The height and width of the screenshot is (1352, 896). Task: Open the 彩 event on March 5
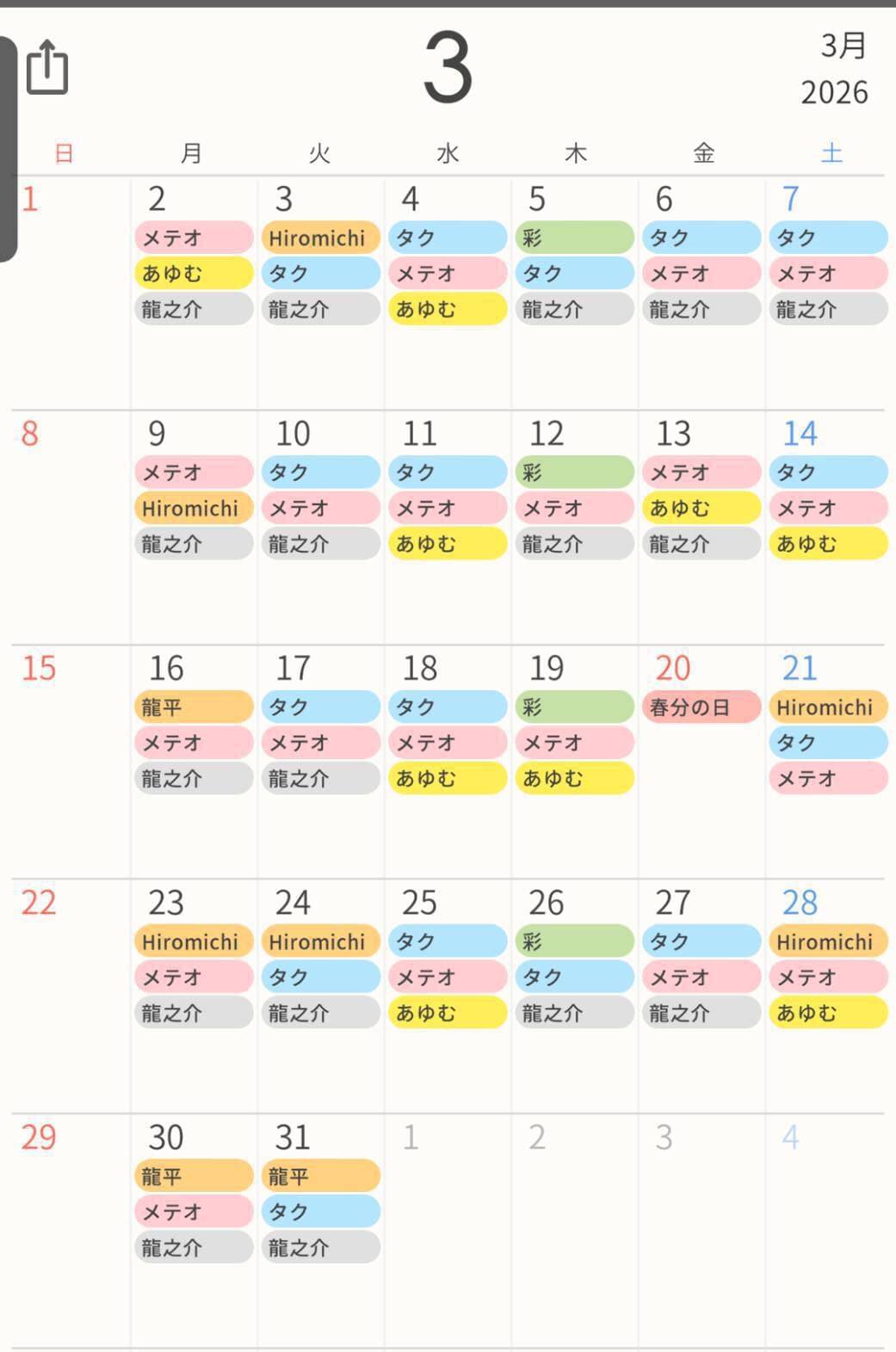(573, 238)
